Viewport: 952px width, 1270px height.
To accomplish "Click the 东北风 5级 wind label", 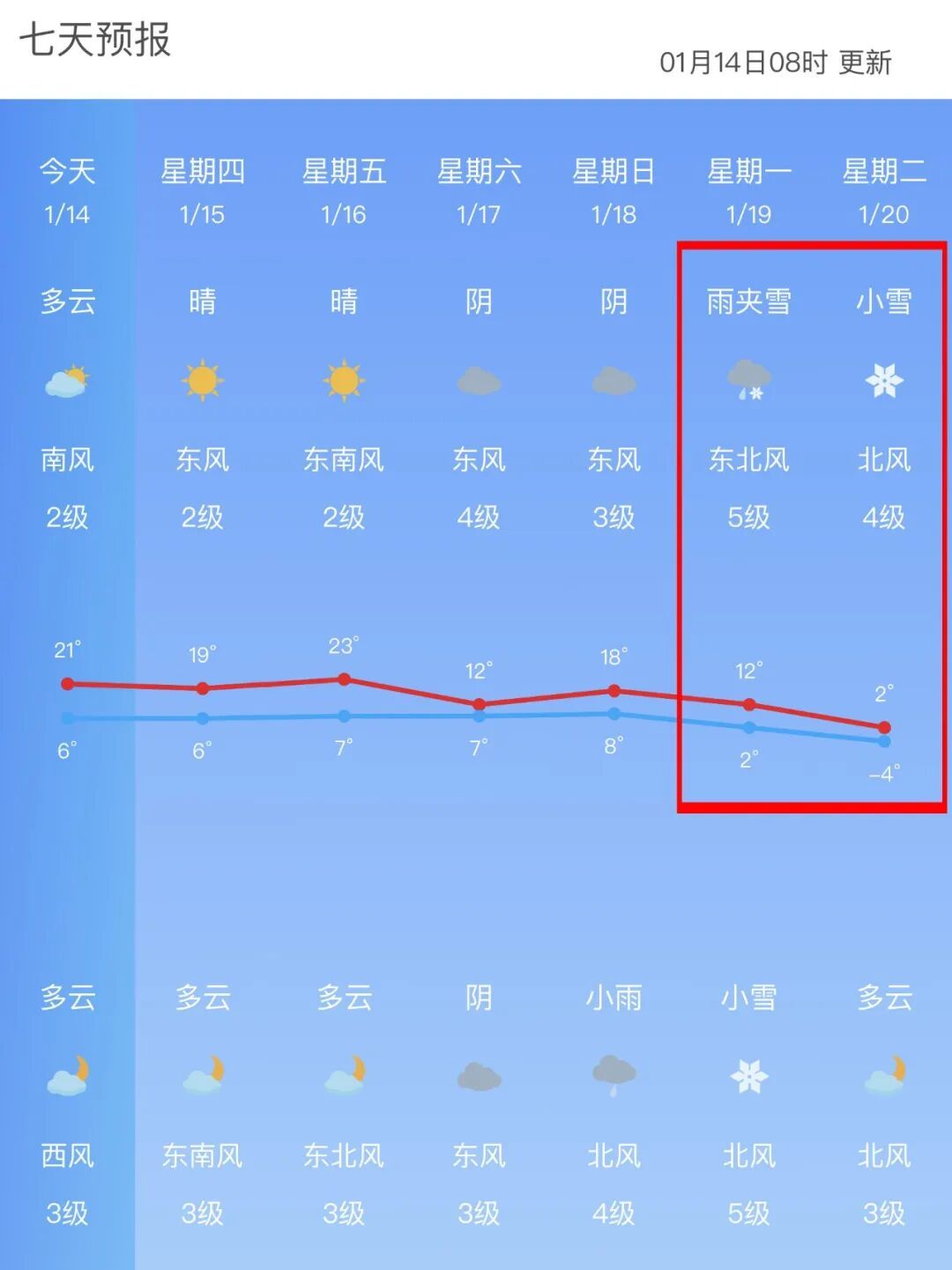I will (x=750, y=489).
